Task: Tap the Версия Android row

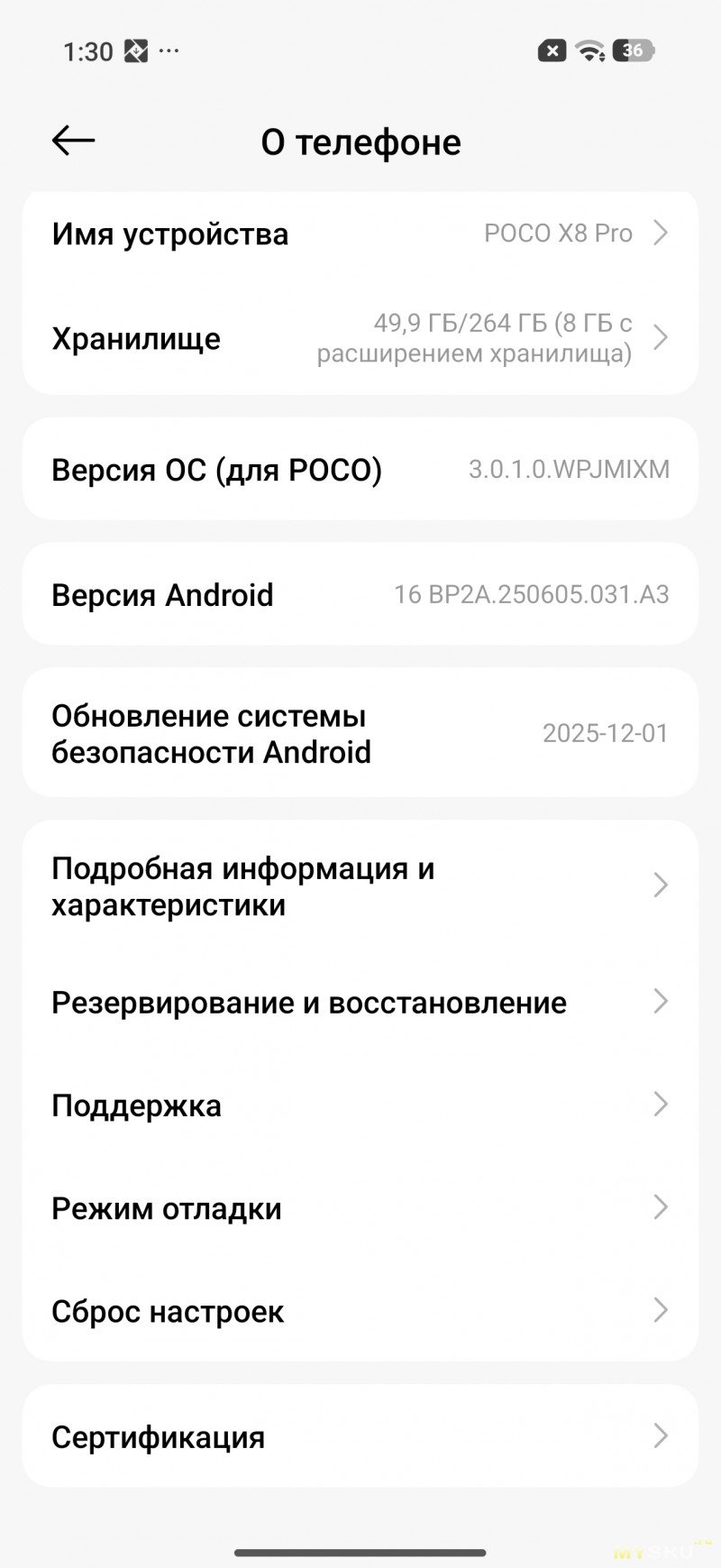Action: click(360, 595)
